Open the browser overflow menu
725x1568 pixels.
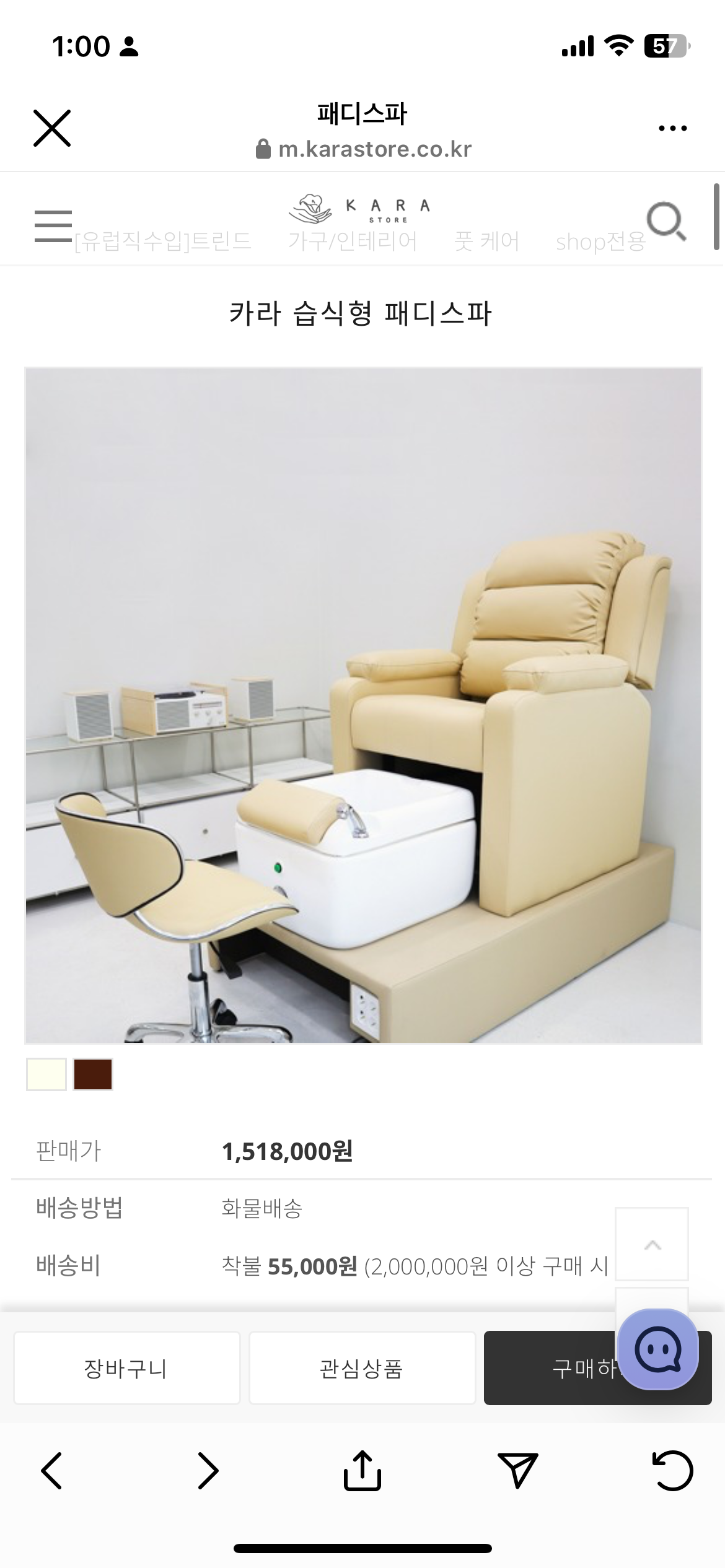click(672, 128)
